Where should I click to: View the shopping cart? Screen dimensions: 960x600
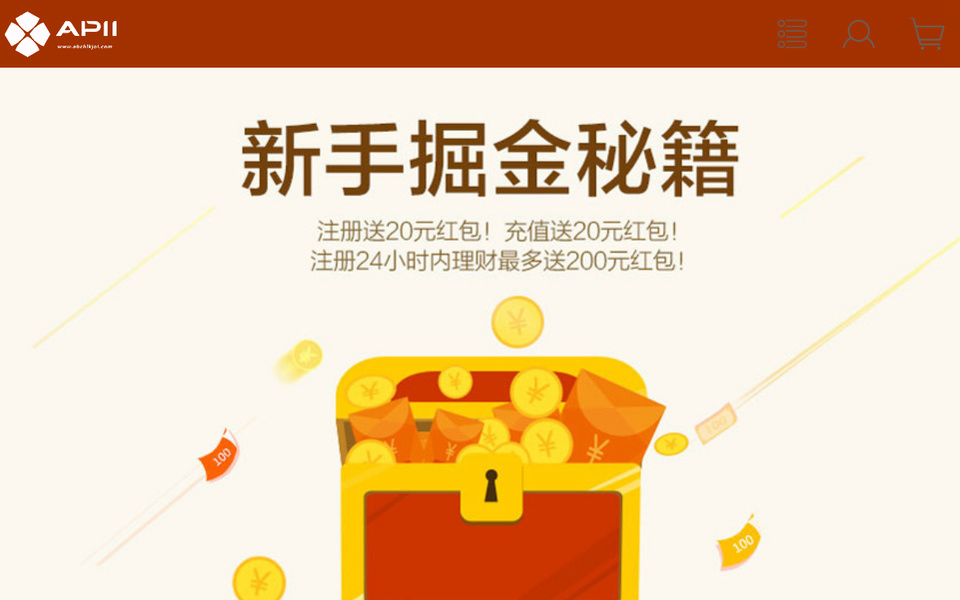[927, 34]
